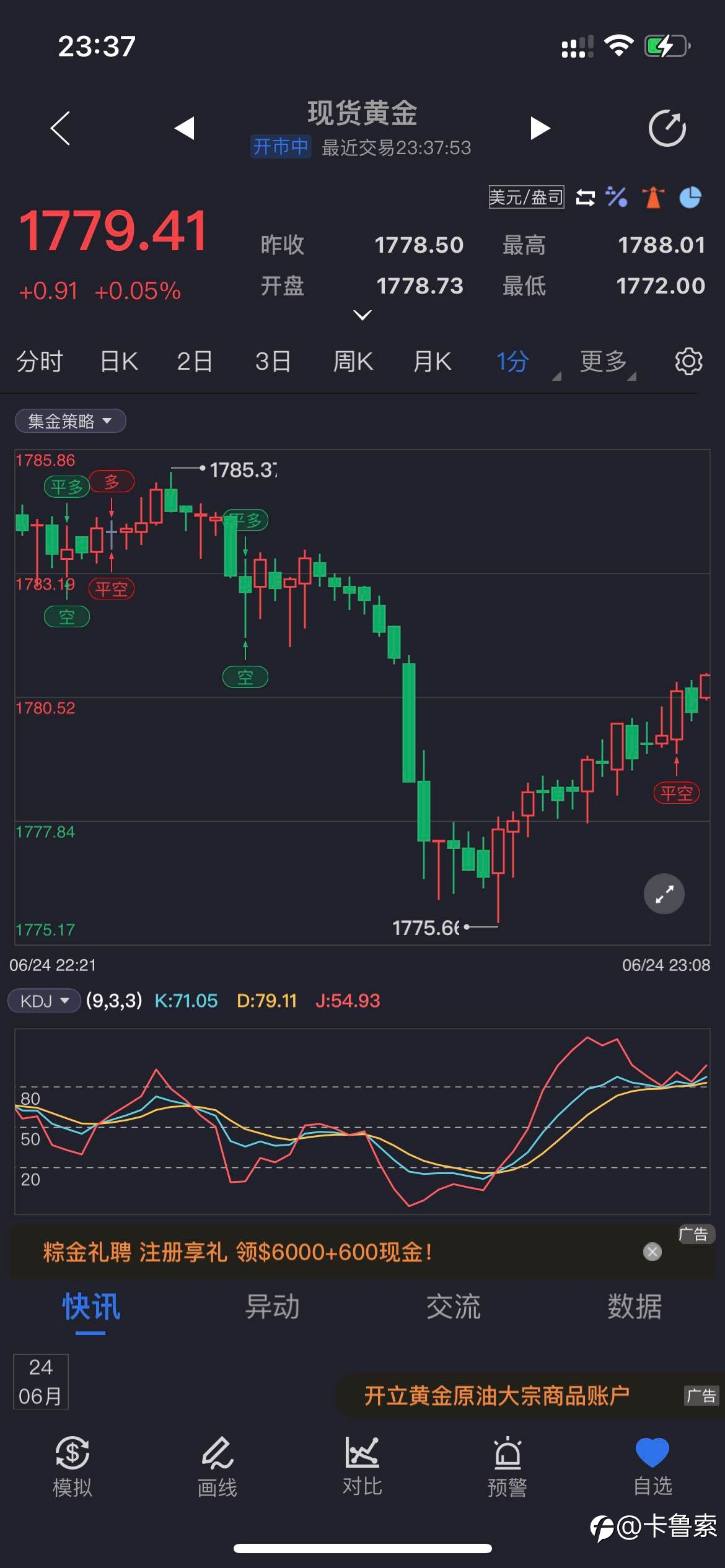Open the 画线 drawing tool
This screenshot has width=725, height=1568.
click(x=217, y=1466)
